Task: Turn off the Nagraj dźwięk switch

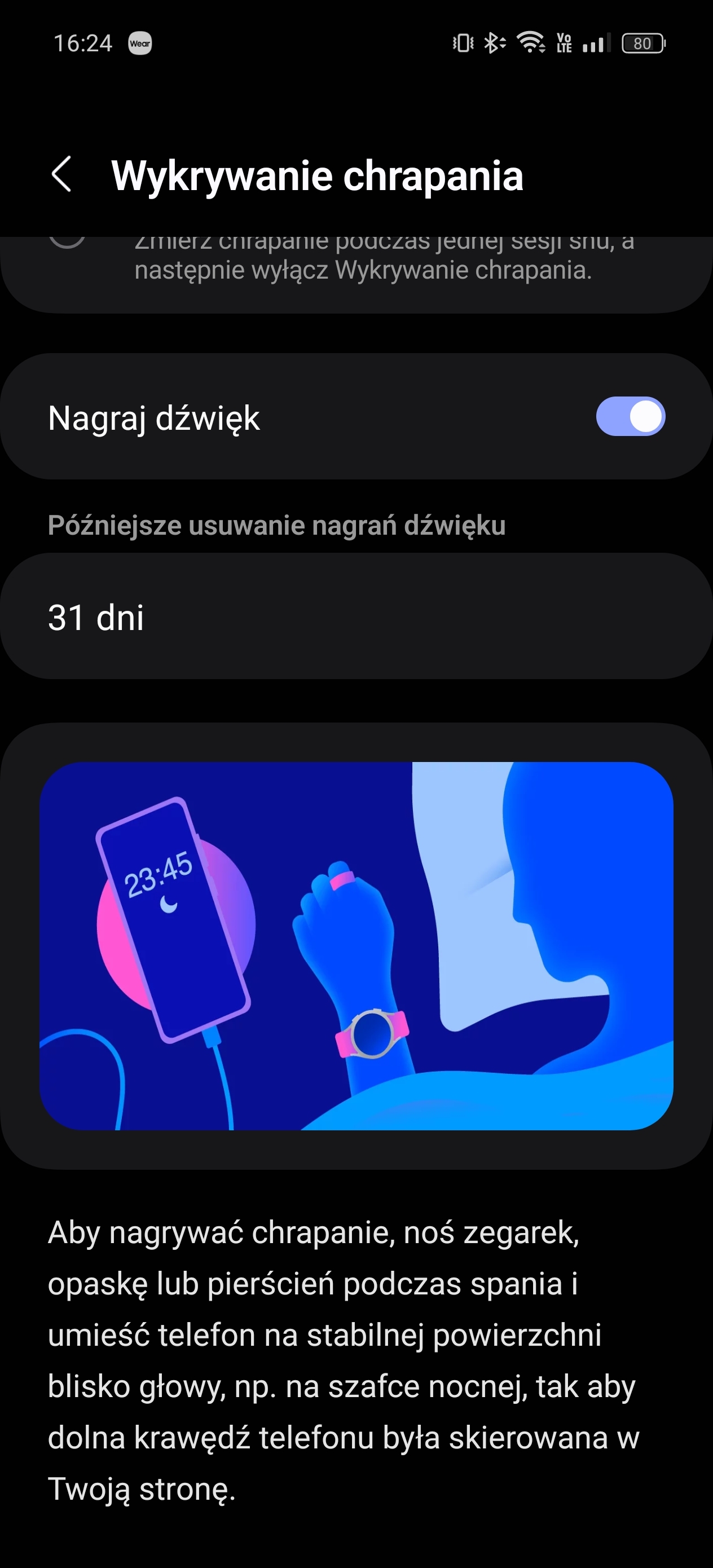Action: click(630, 417)
